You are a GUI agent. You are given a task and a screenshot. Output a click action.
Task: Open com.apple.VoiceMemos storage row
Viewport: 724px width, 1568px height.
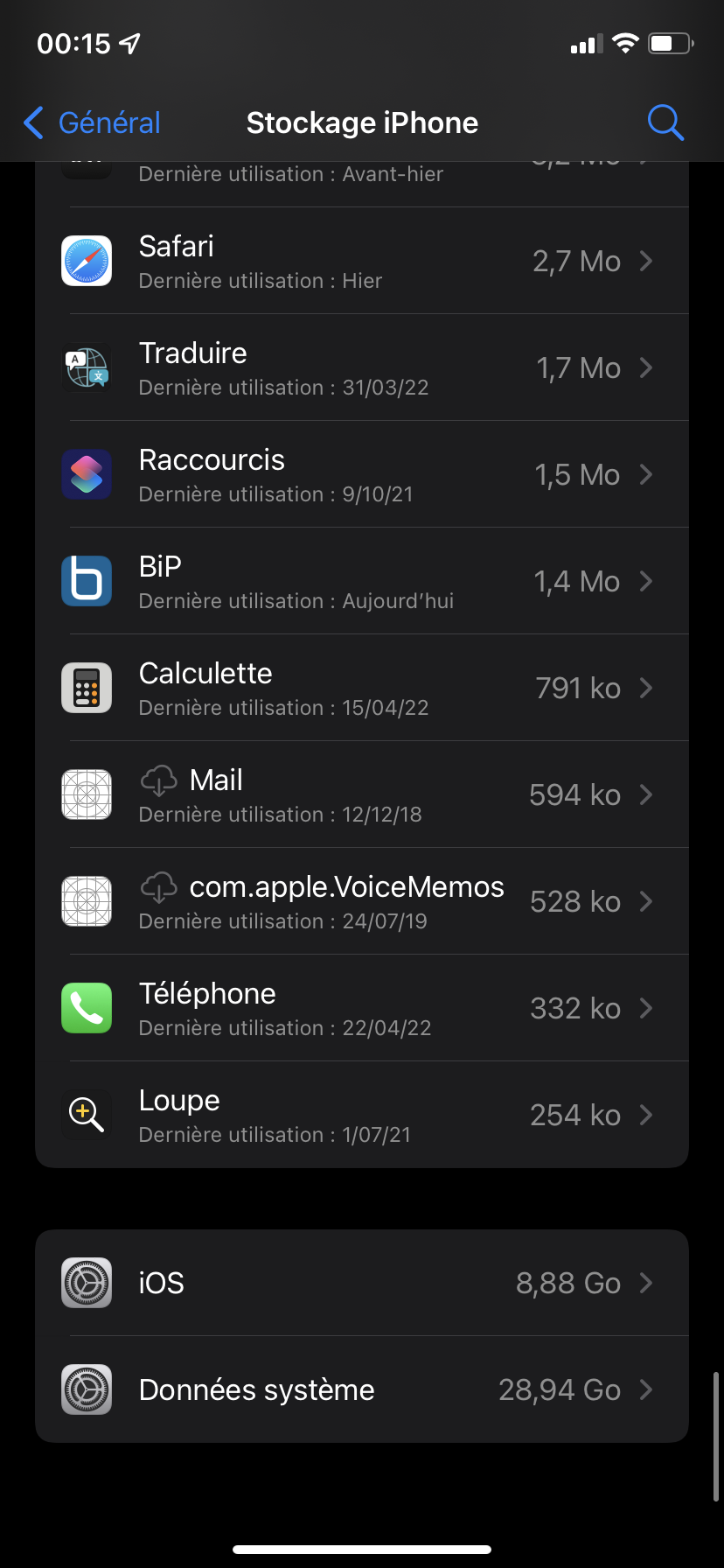(x=362, y=901)
